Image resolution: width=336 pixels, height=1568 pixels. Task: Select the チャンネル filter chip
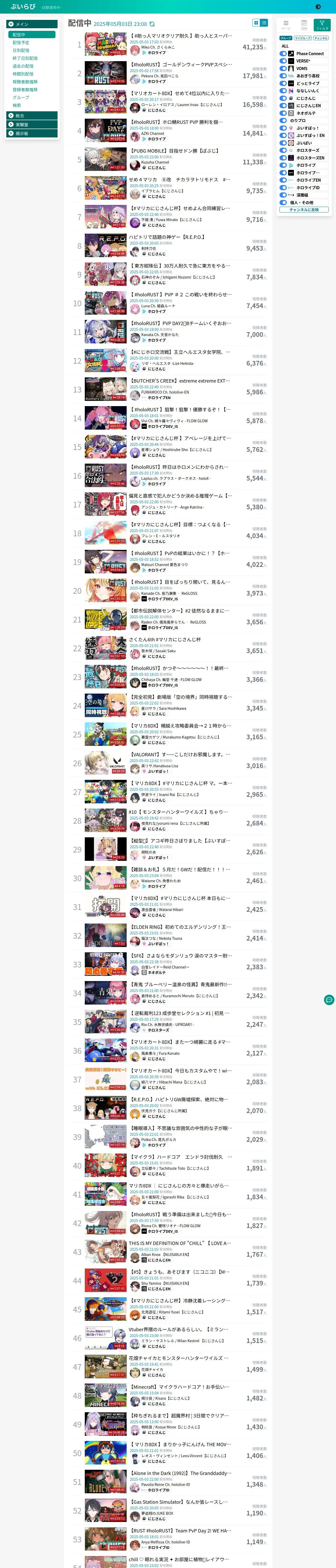321,38
